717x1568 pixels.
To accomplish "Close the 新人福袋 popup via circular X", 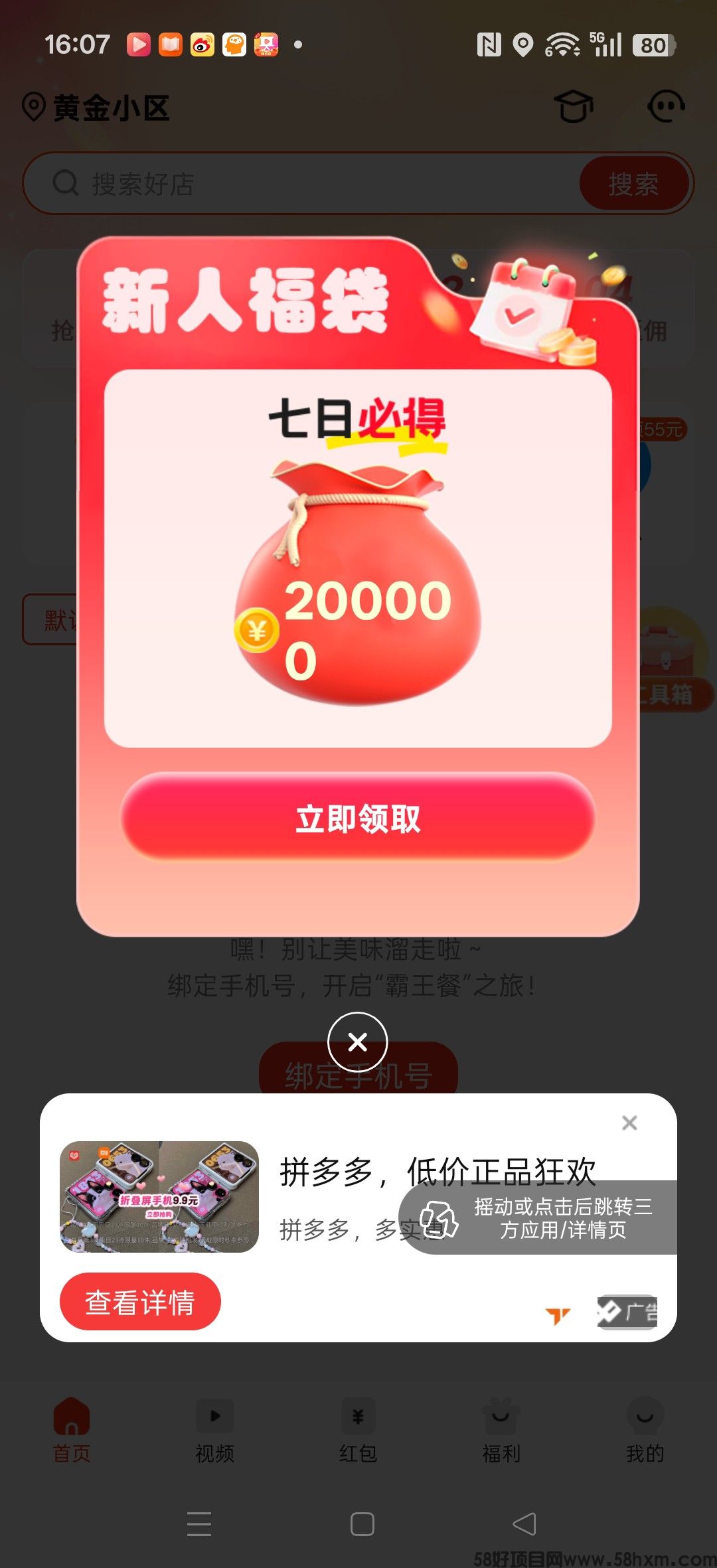I will coord(357,1042).
